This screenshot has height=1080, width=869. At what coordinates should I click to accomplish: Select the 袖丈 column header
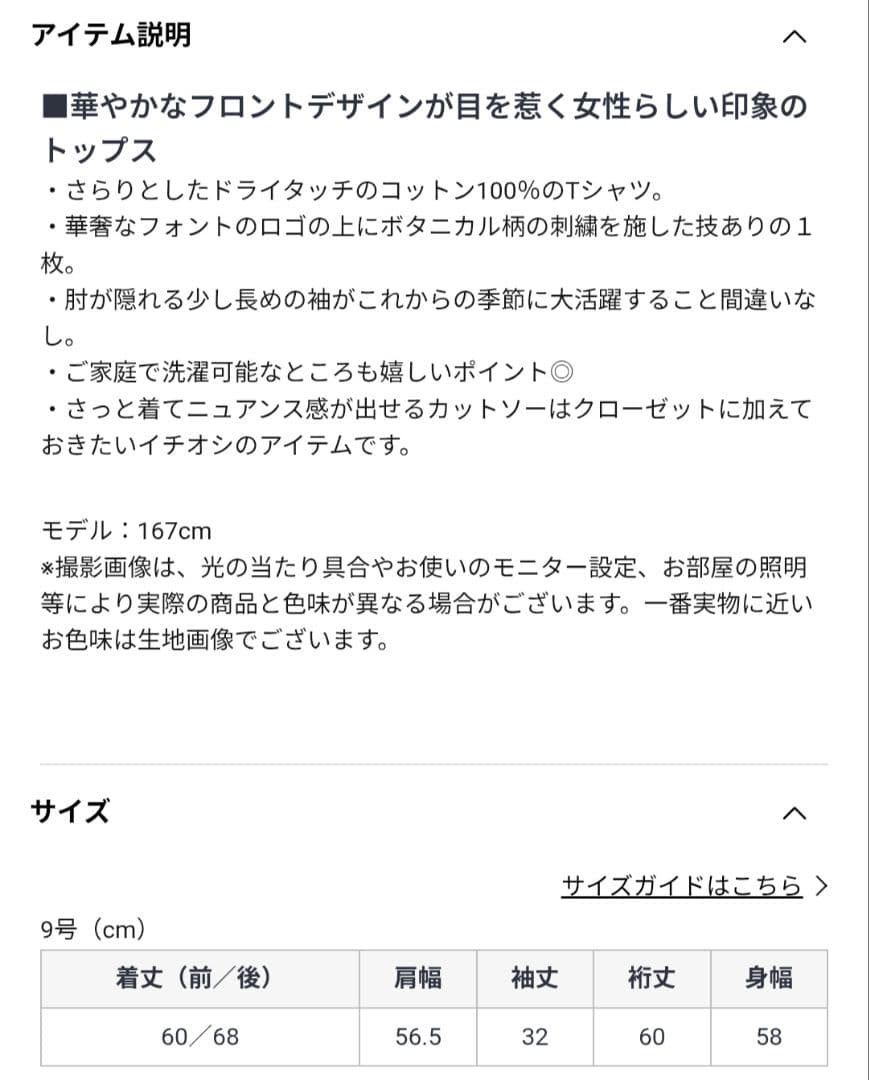pos(535,979)
